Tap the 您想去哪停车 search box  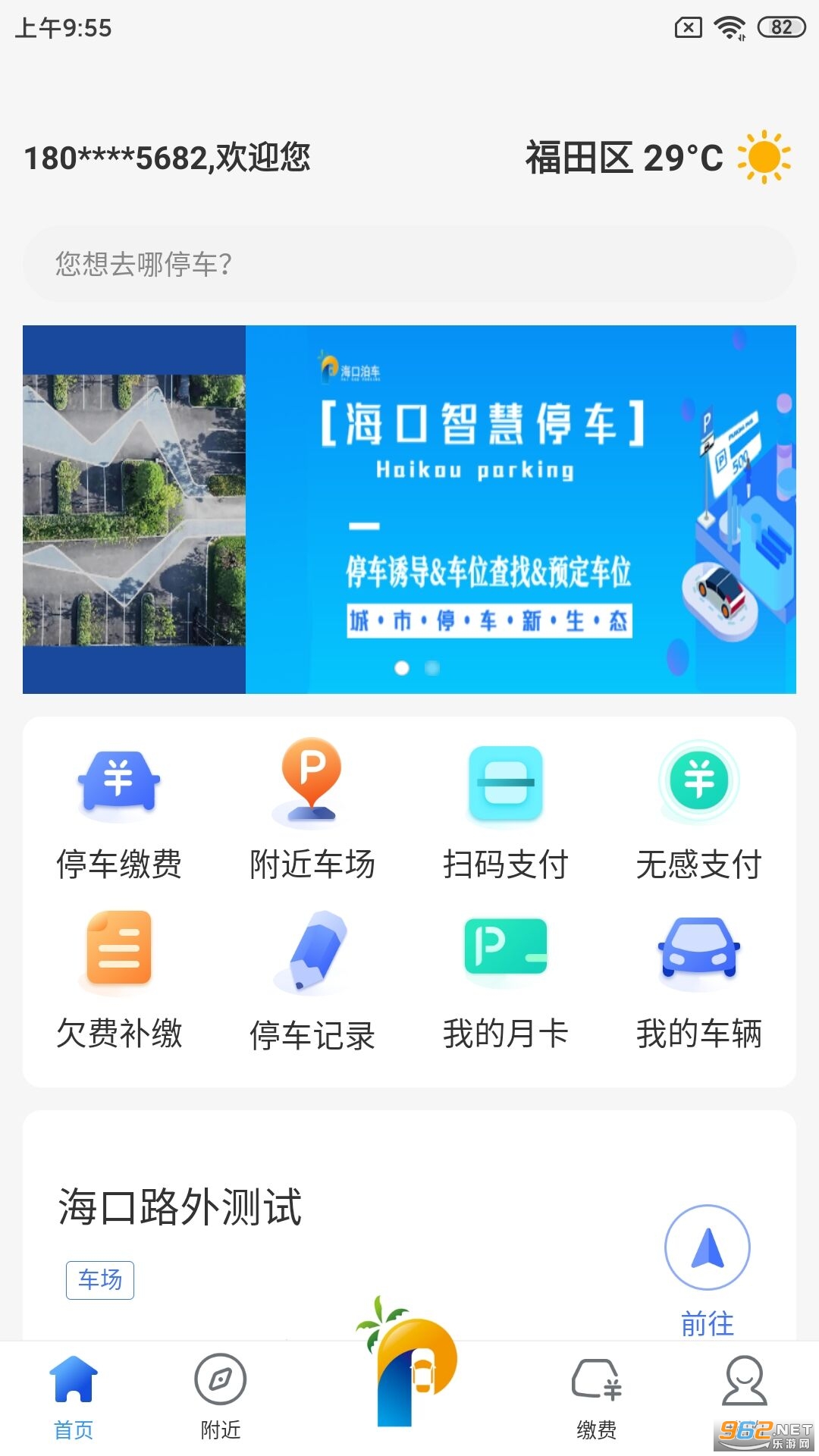point(409,264)
